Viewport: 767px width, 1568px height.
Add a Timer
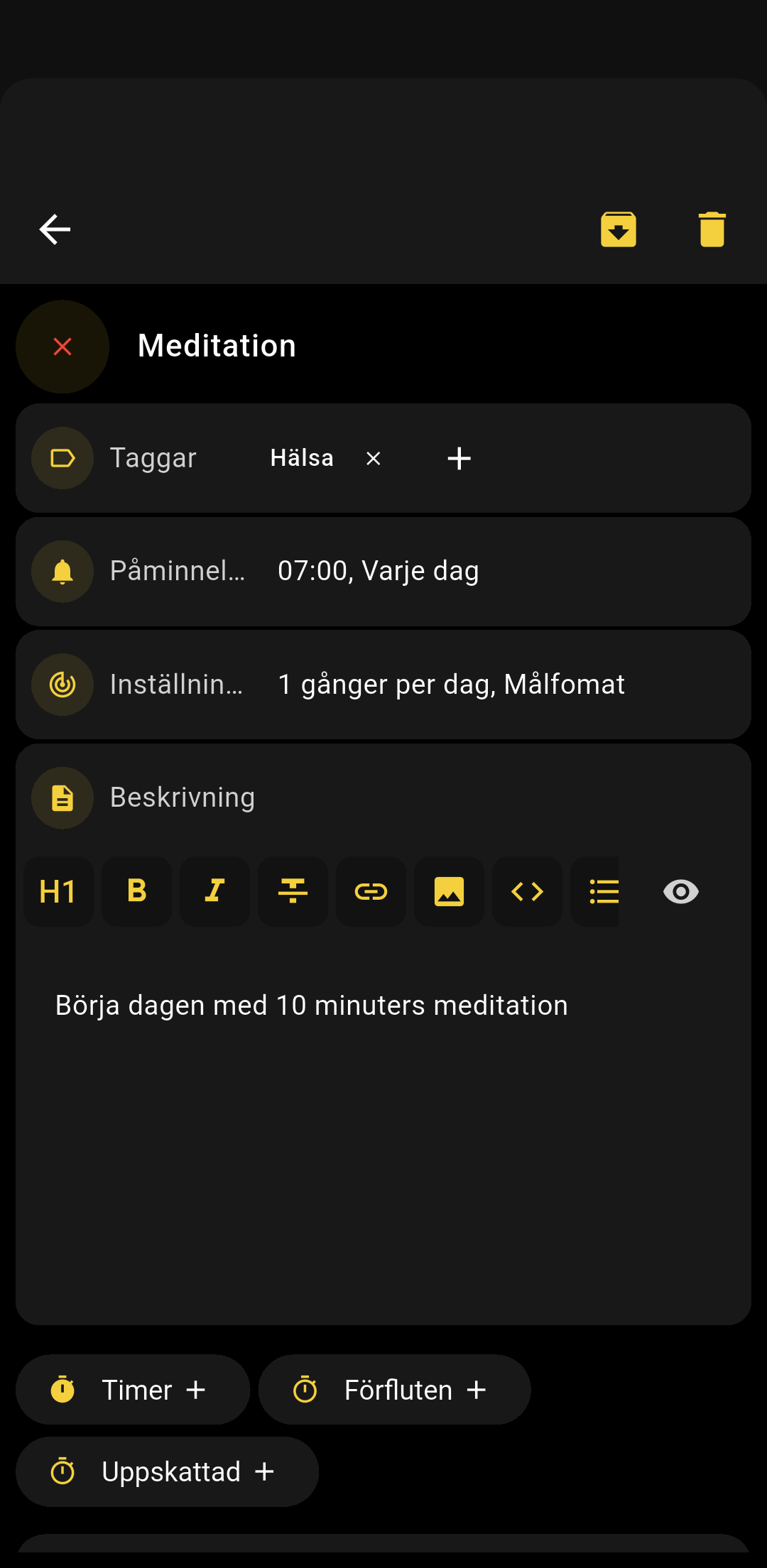(x=133, y=1390)
